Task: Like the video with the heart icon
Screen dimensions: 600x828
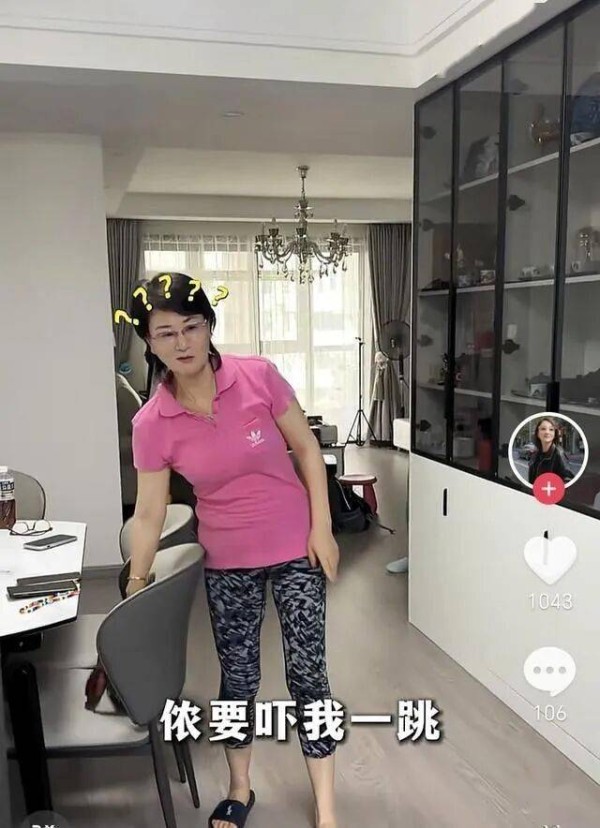Action: point(549,559)
